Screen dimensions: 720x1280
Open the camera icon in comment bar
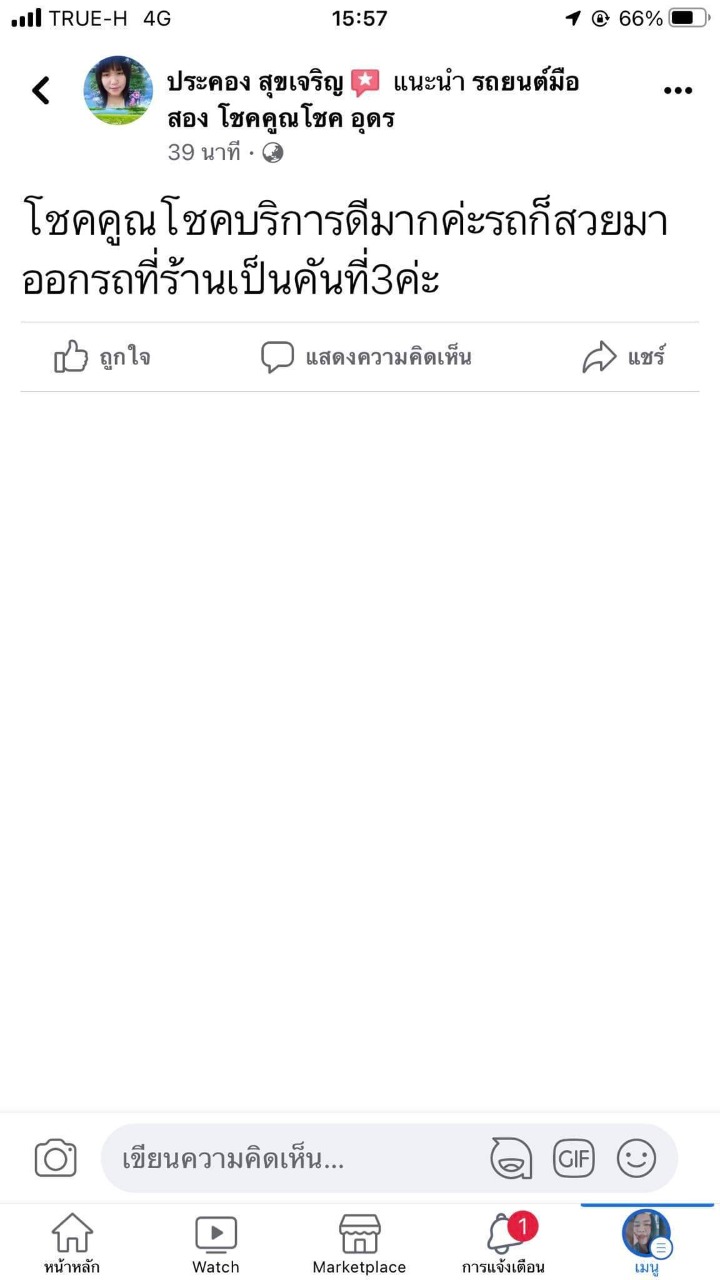(x=56, y=1158)
